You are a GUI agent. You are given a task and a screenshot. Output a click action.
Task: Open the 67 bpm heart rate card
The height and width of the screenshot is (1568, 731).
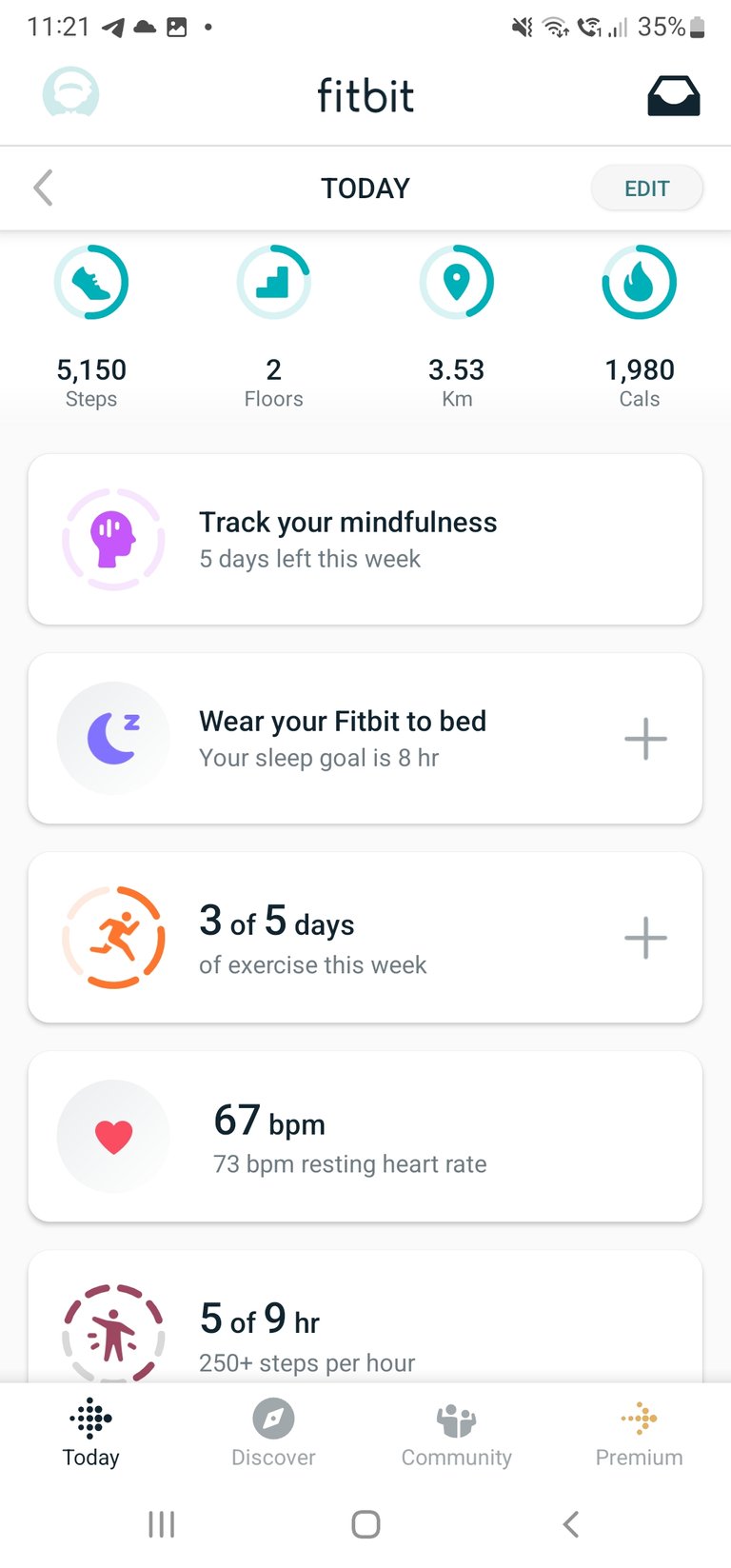coord(365,1137)
